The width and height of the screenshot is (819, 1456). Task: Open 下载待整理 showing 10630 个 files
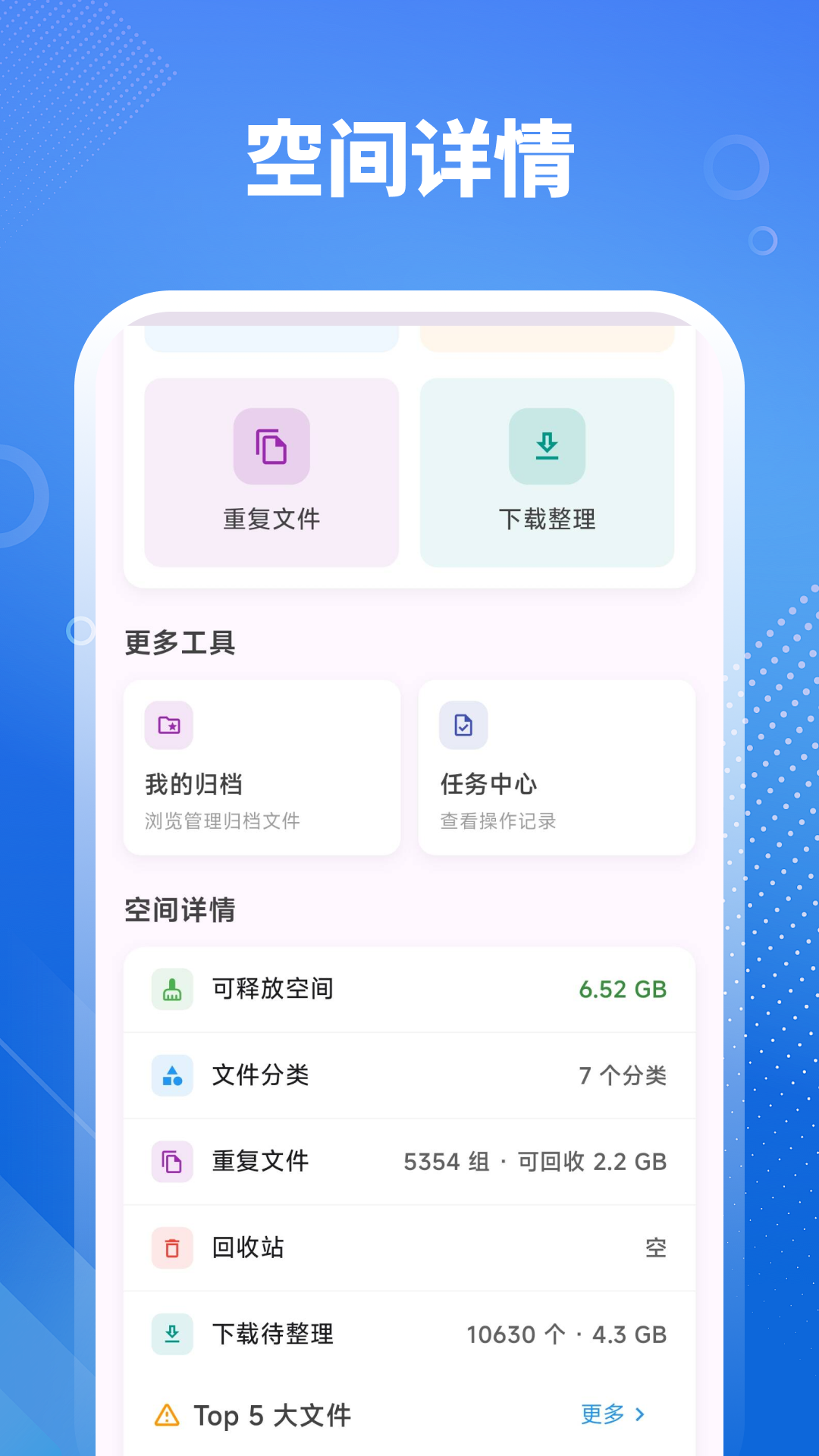pyautogui.click(x=409, y=1334)
